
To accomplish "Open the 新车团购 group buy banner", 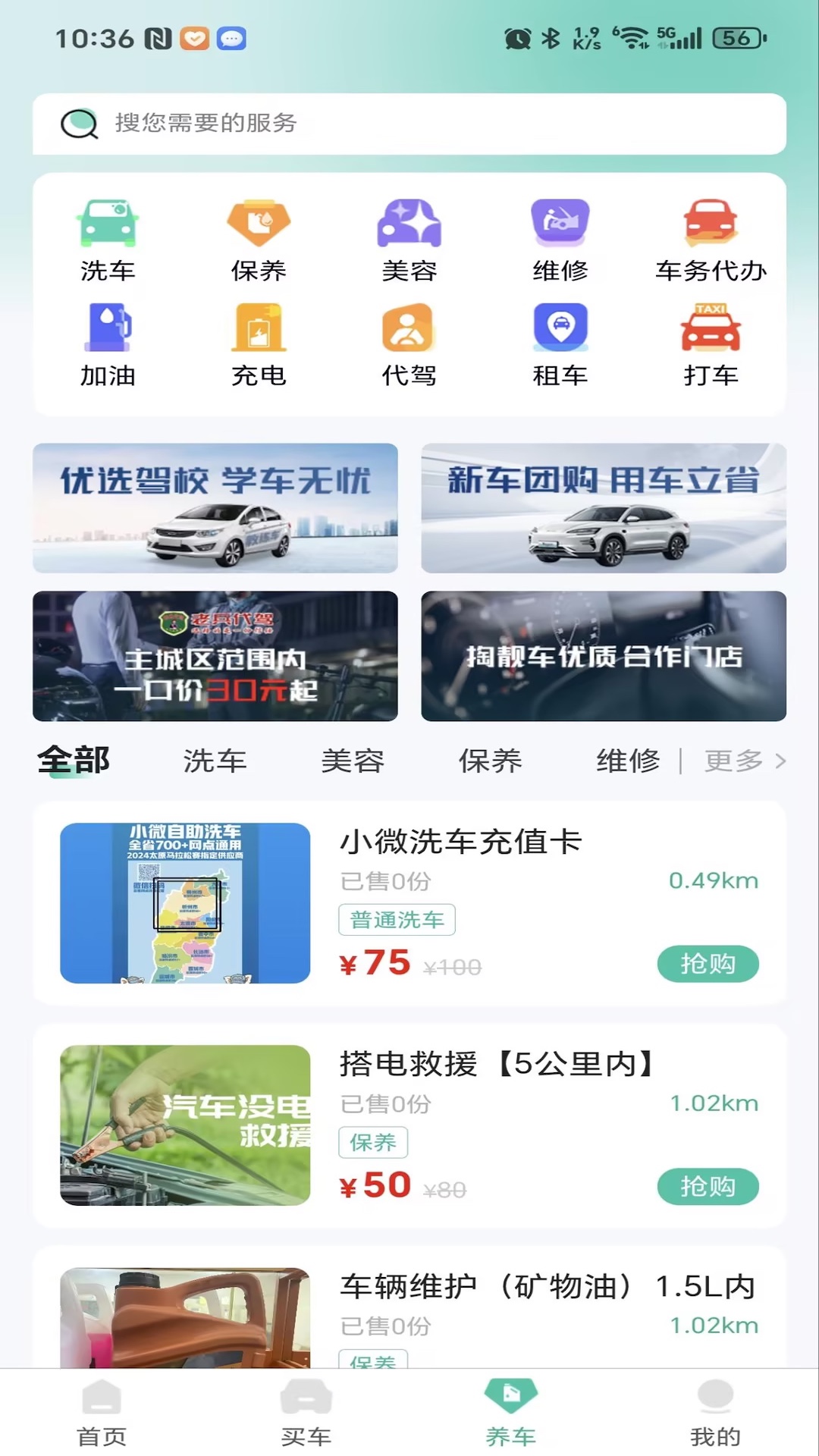I will 604,508.
